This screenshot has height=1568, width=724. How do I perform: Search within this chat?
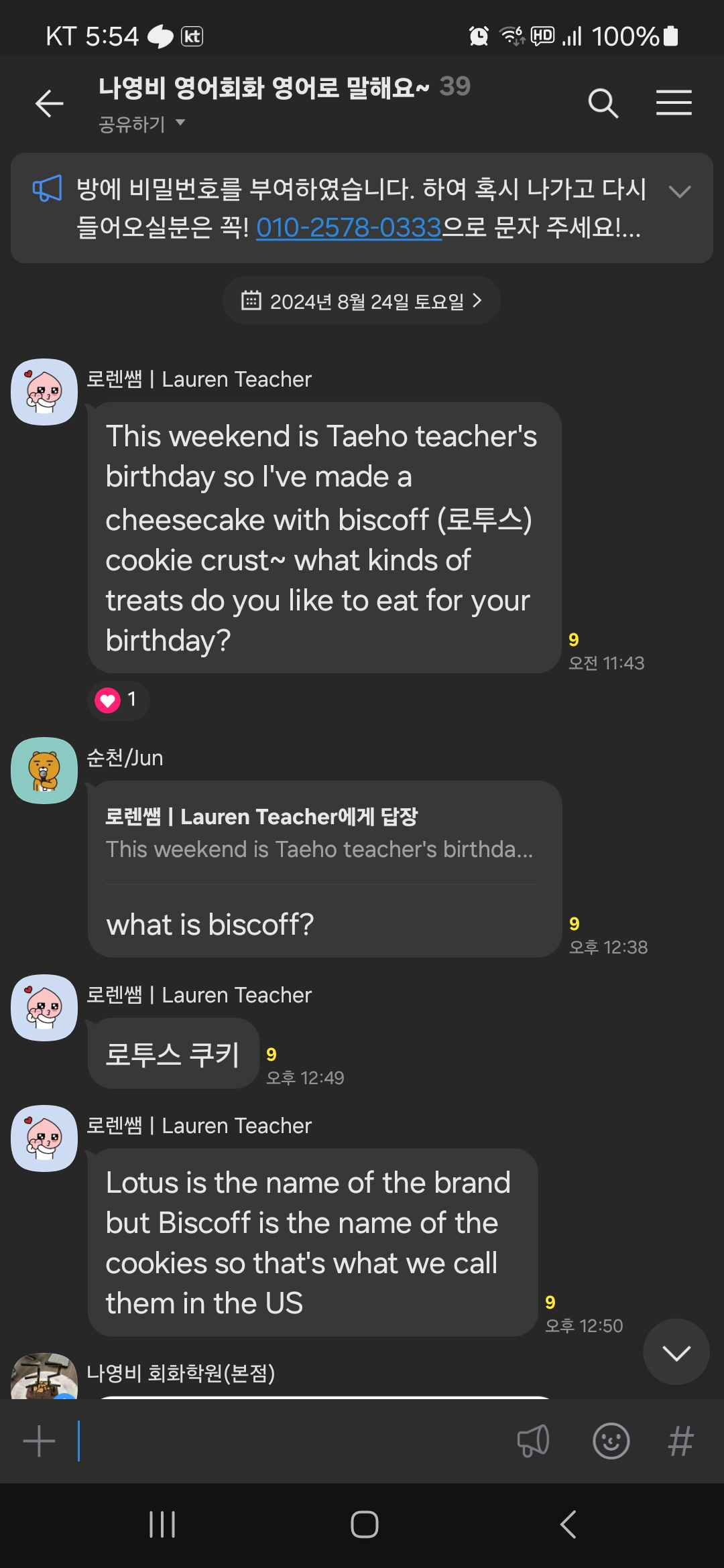click(x=603, y=103)
